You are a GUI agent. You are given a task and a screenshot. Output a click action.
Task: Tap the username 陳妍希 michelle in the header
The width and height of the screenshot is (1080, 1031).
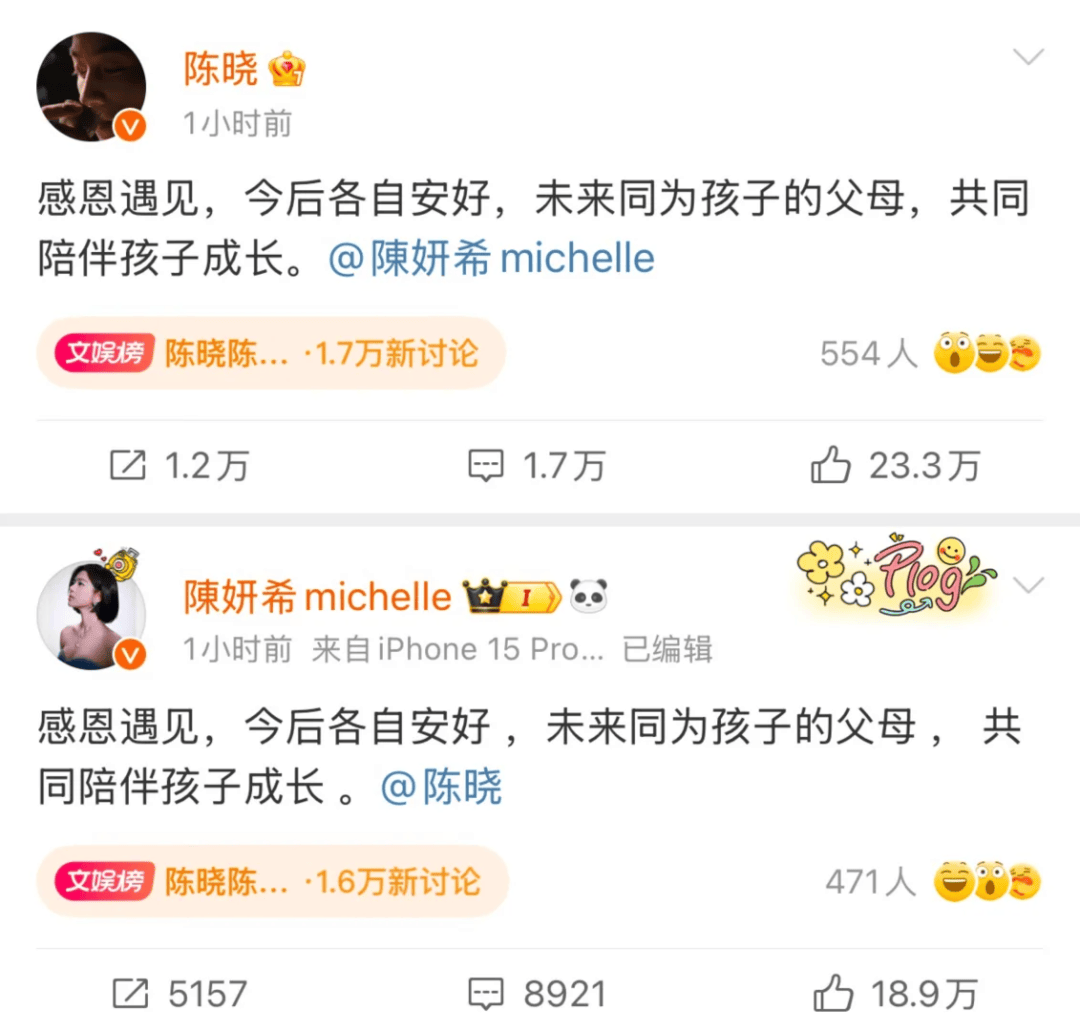coord(317,597)
